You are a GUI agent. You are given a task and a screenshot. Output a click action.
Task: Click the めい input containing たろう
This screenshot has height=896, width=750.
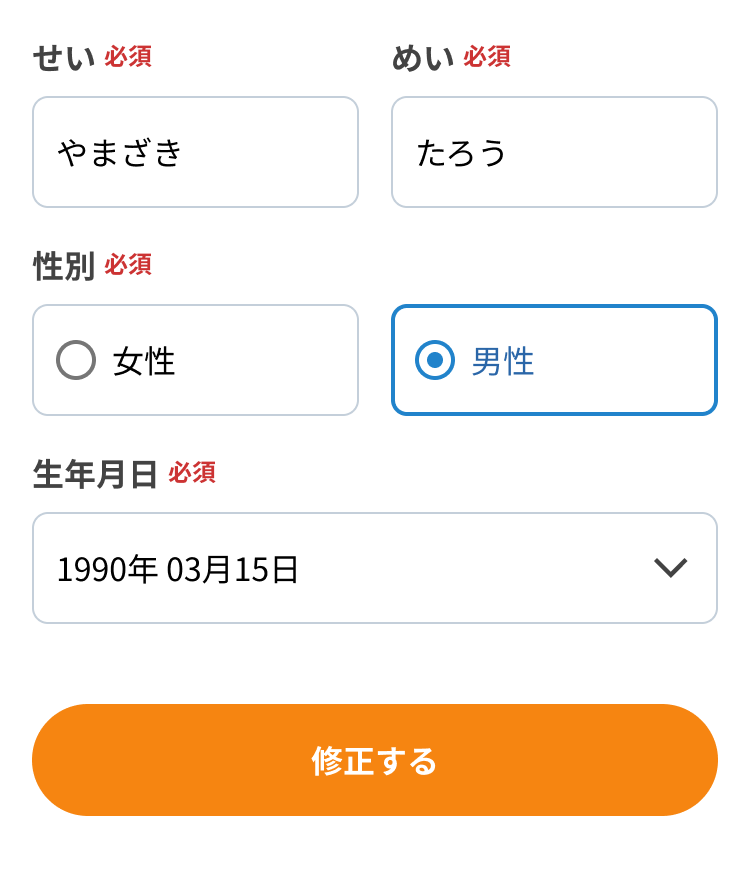click(x=553, y=152)
